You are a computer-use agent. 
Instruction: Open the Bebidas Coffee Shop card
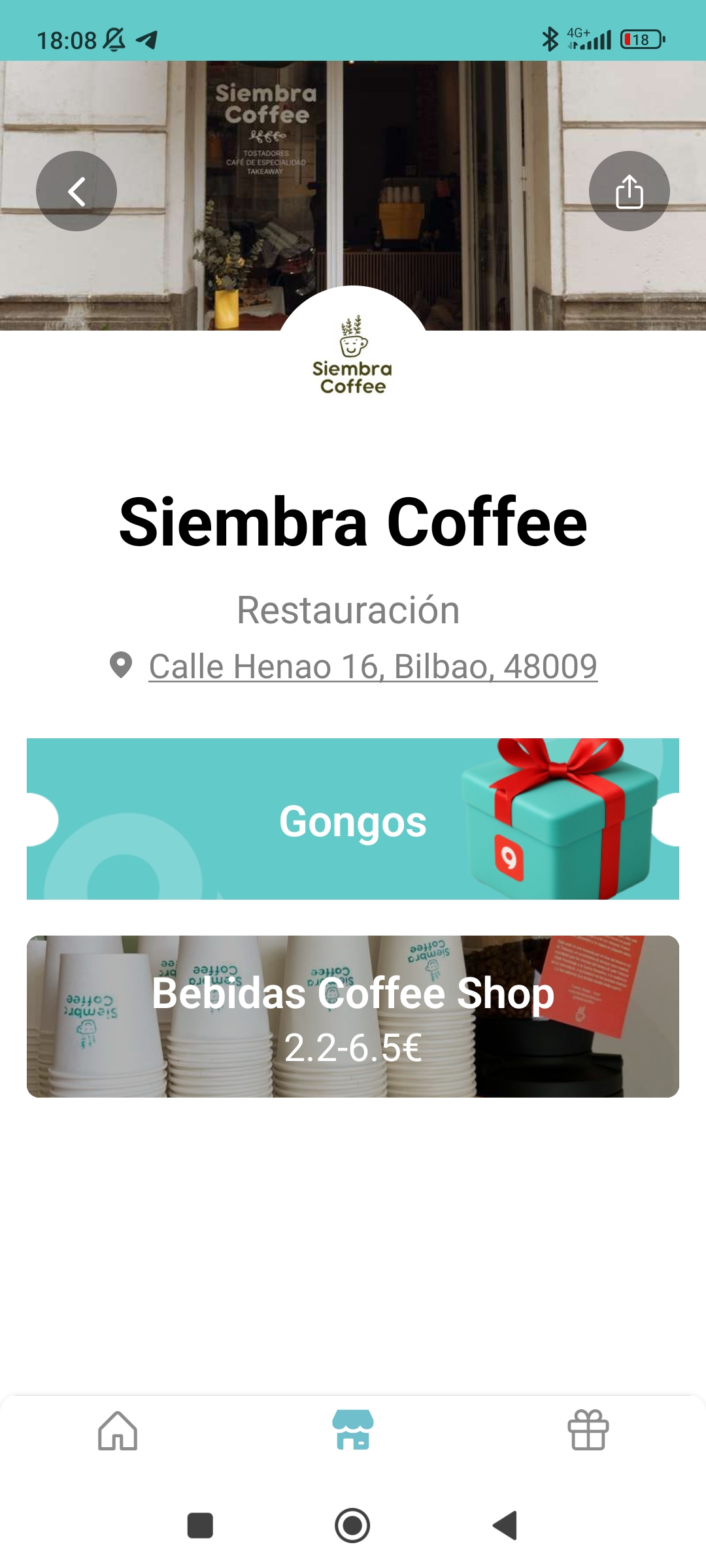(x=353, y=1017)
